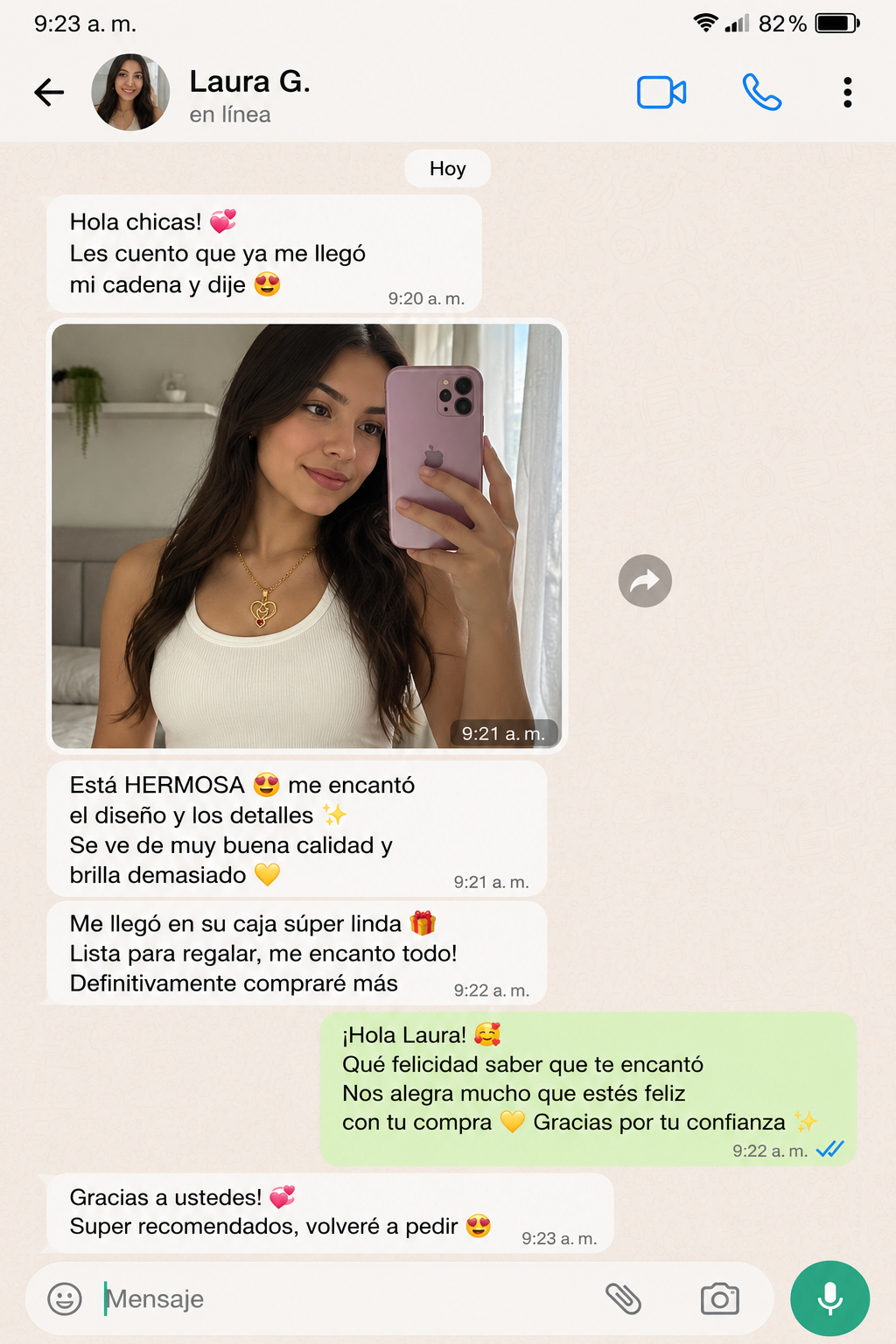Open the three-dot overflow menu

[x=847, y=92]
